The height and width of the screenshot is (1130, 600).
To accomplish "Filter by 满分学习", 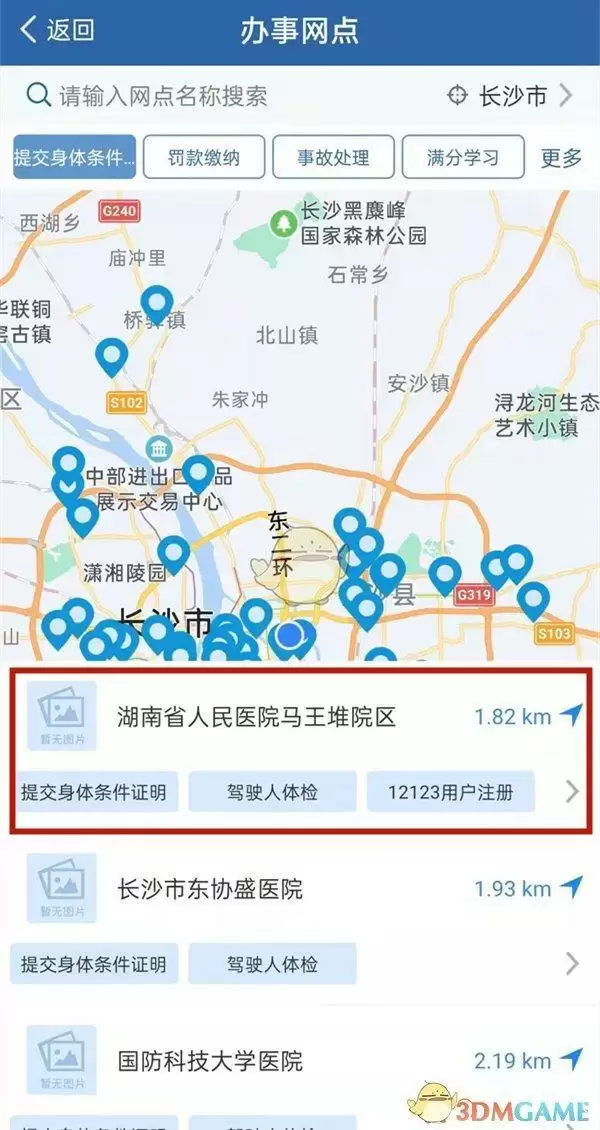I will coord(462,157).
